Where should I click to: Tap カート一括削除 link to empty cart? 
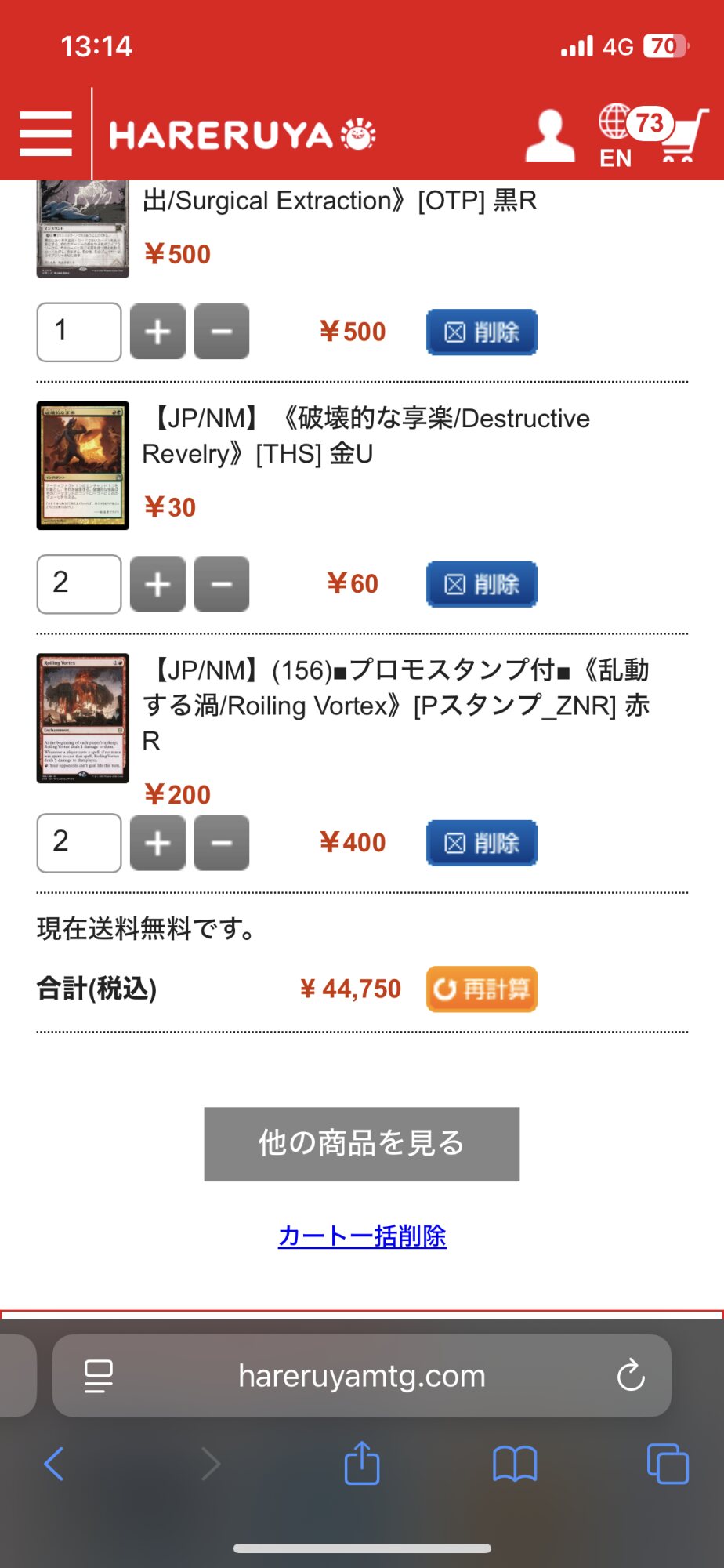[x=362, y=1236]
